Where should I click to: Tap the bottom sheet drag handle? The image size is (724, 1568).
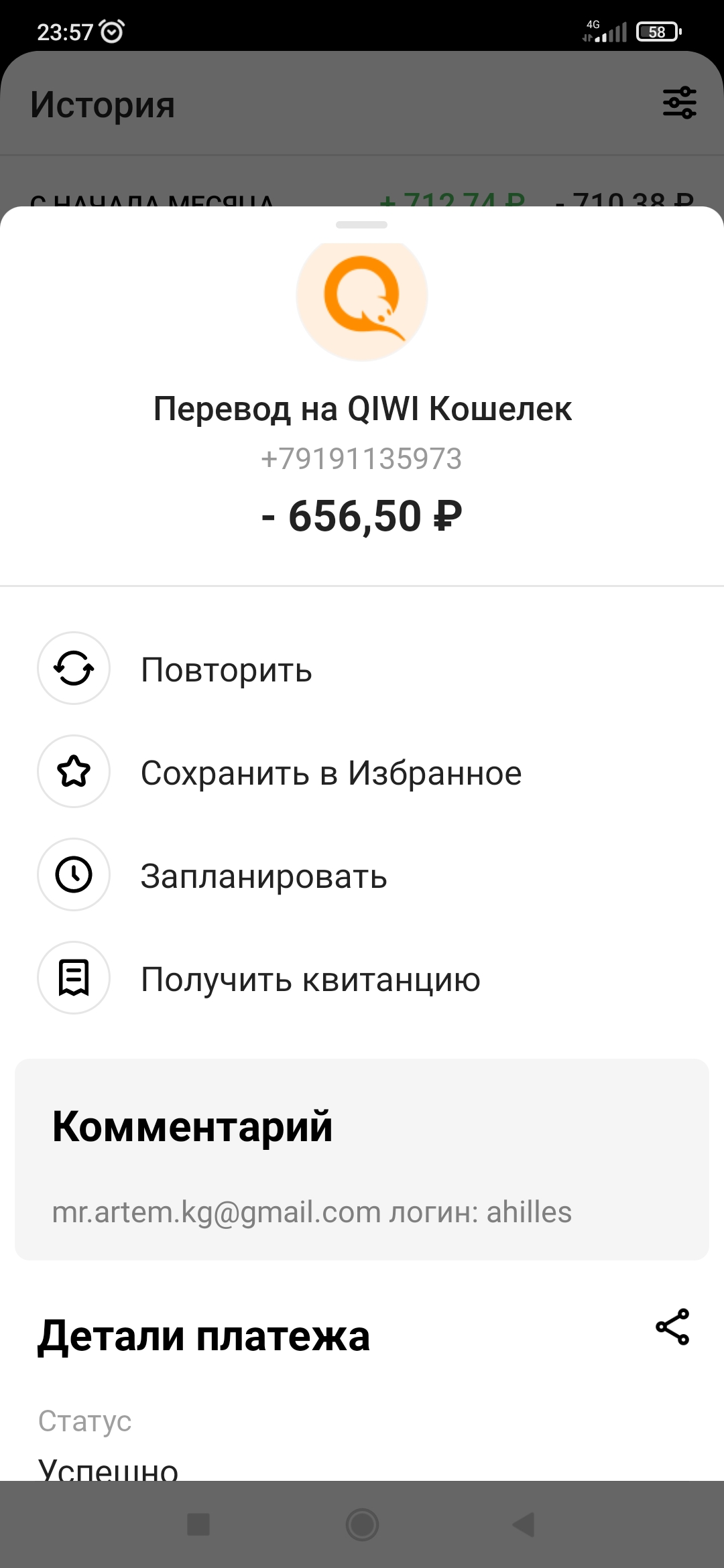[x=362, y=225]
